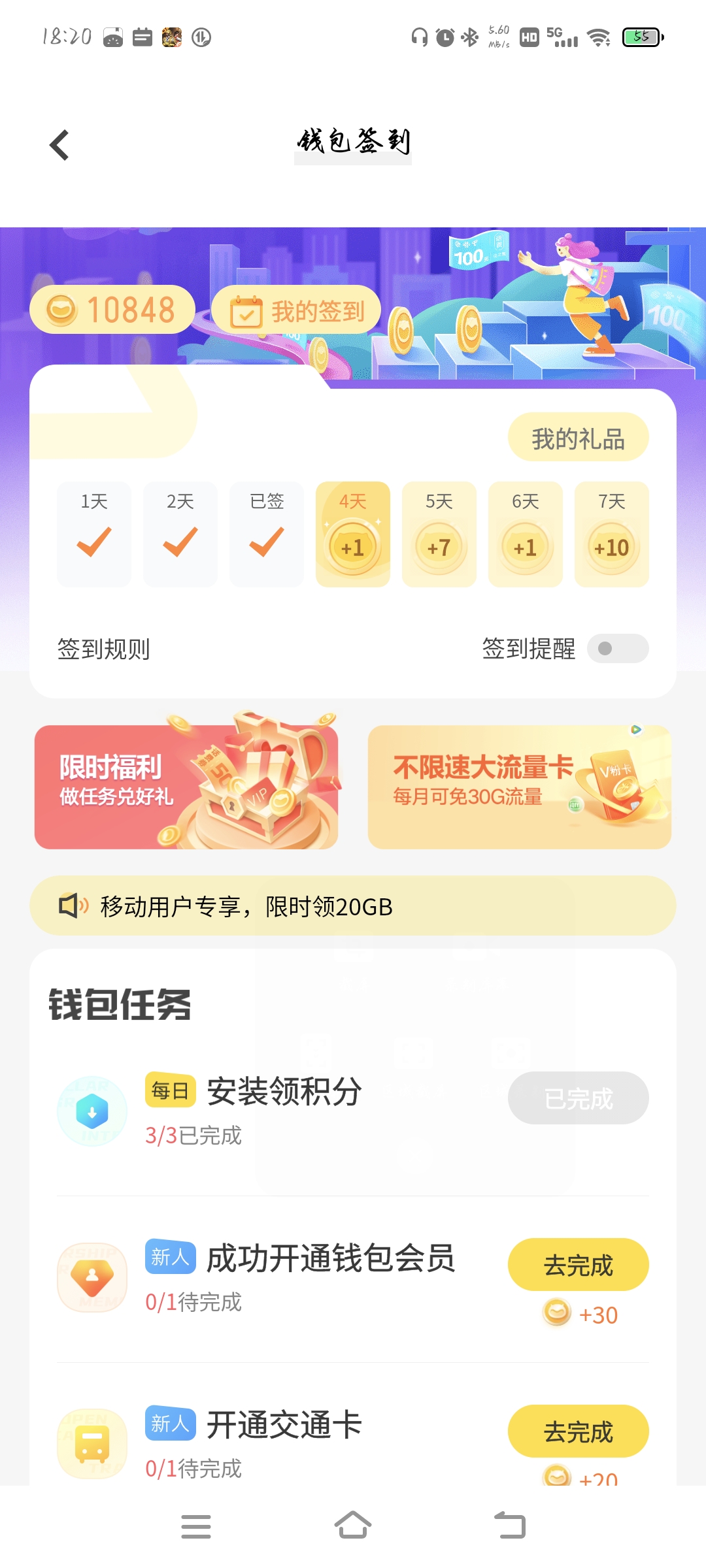Open the 10848 coin balance

tap(112, 310)
